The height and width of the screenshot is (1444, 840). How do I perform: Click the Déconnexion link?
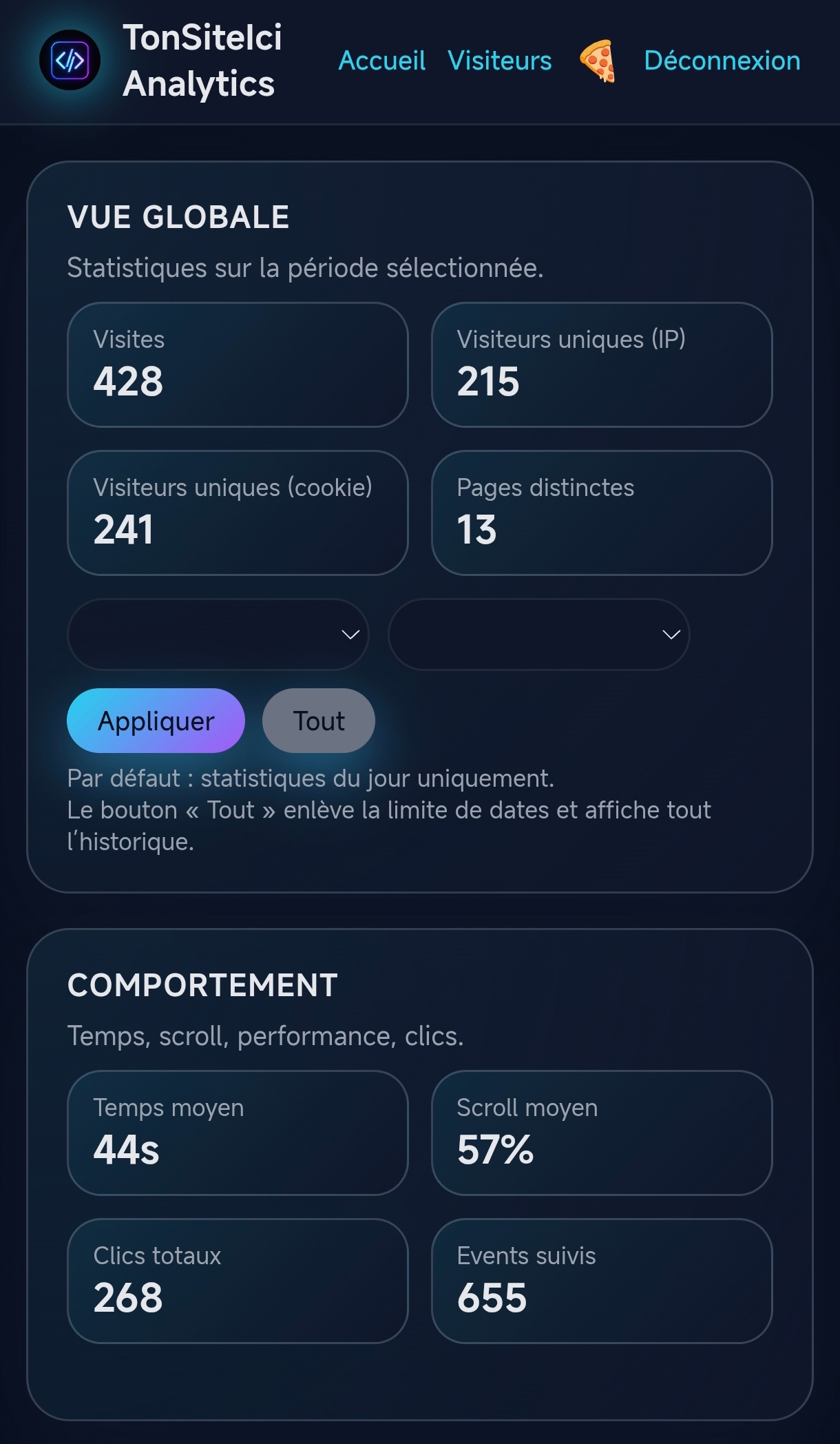tap(722, 61)
